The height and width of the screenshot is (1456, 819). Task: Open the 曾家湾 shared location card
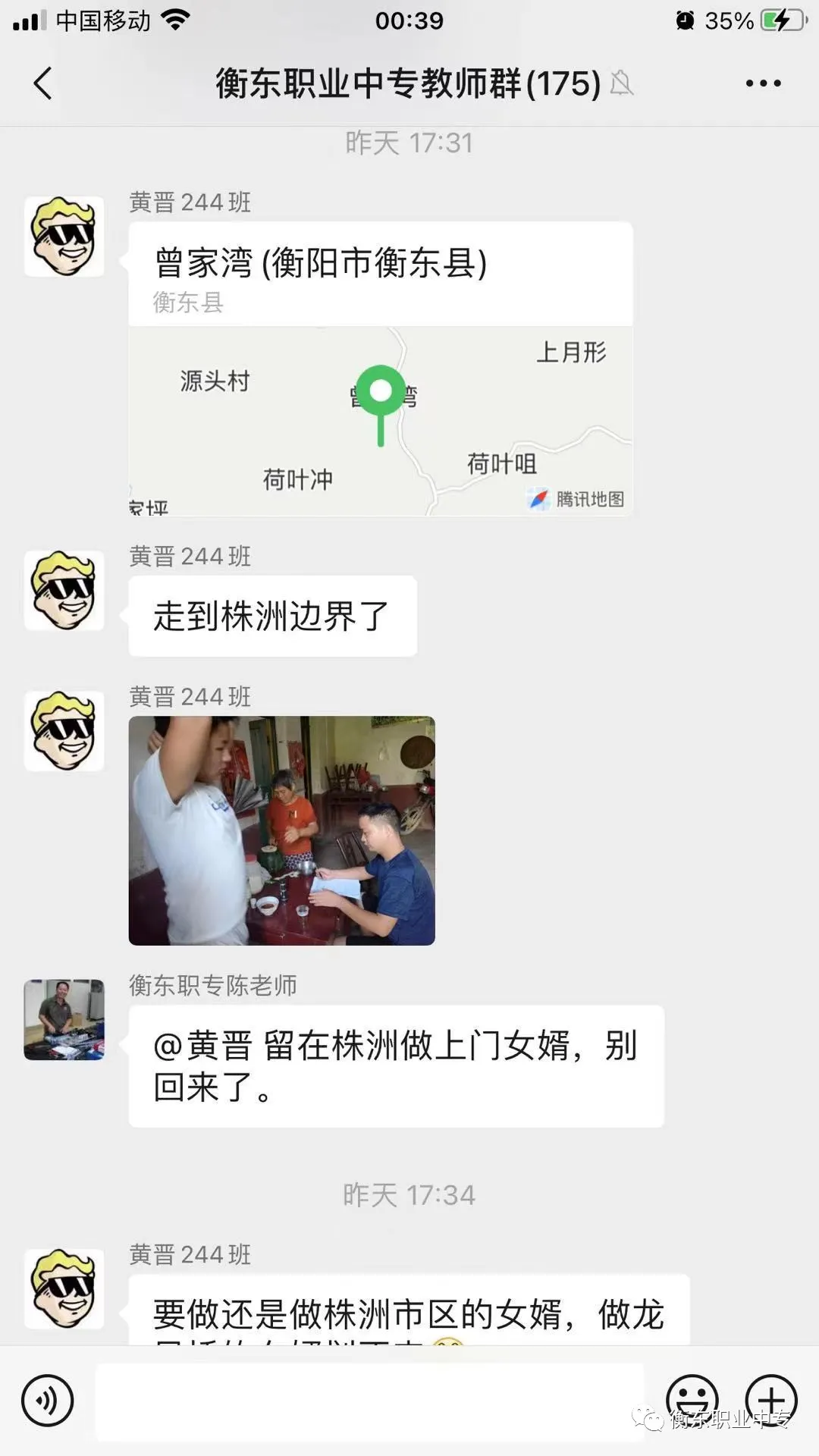[381, 369]
